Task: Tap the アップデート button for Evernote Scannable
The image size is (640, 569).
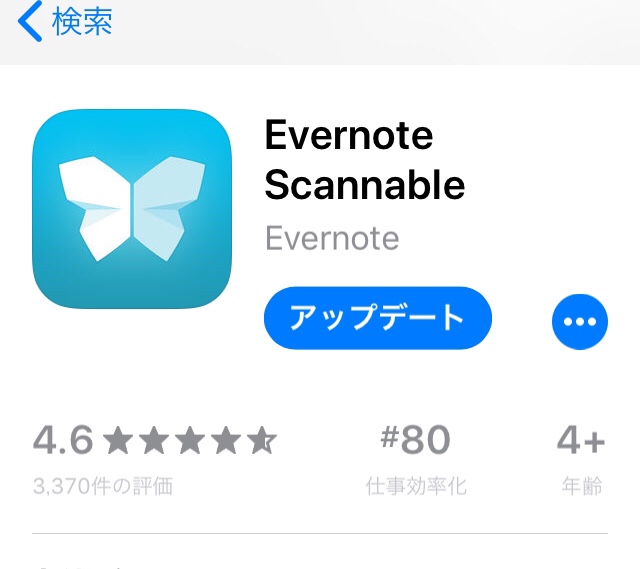Action: point(377,319)
